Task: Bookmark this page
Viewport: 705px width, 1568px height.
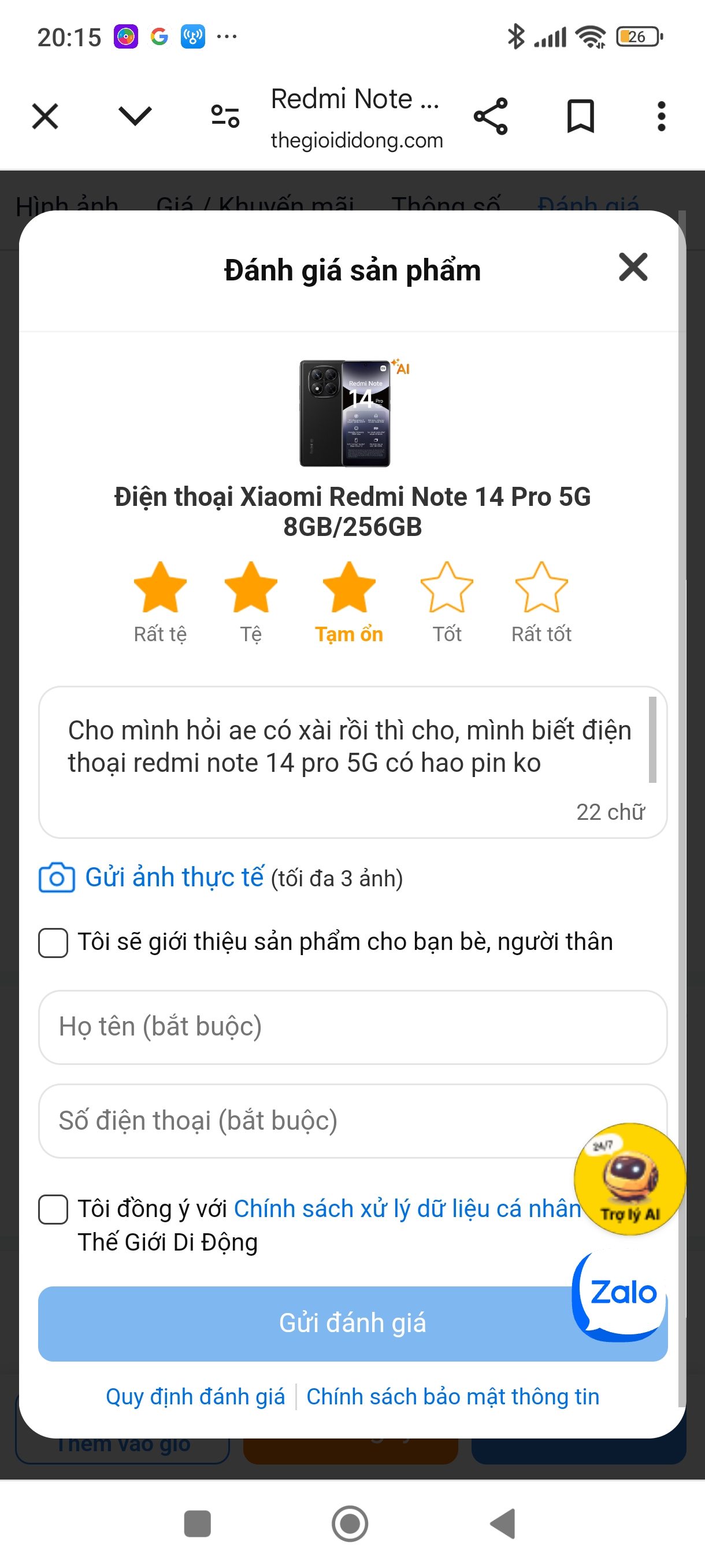Action: [x=580, y=116]
